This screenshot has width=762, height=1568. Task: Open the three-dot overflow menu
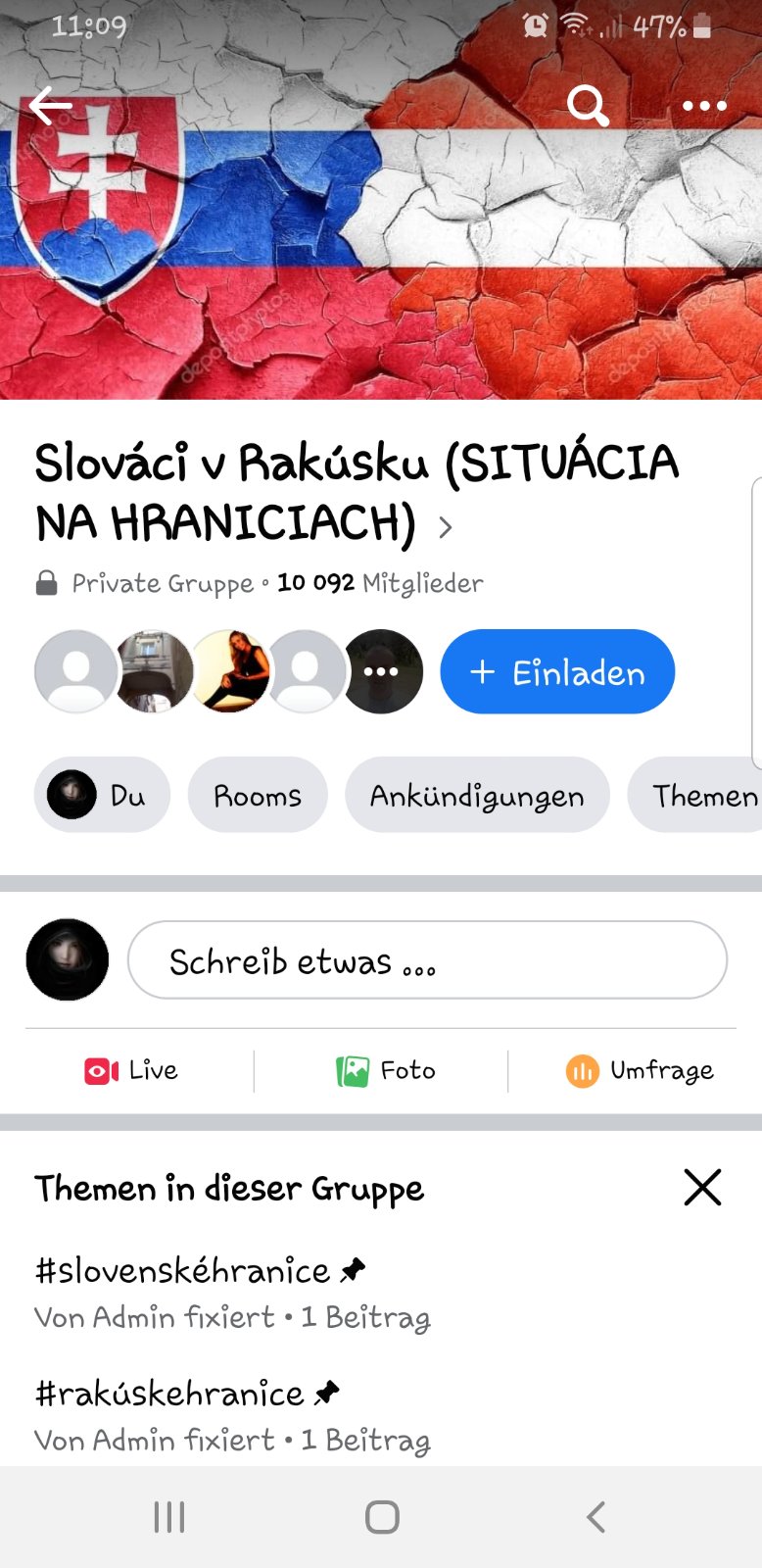(703, 105)
